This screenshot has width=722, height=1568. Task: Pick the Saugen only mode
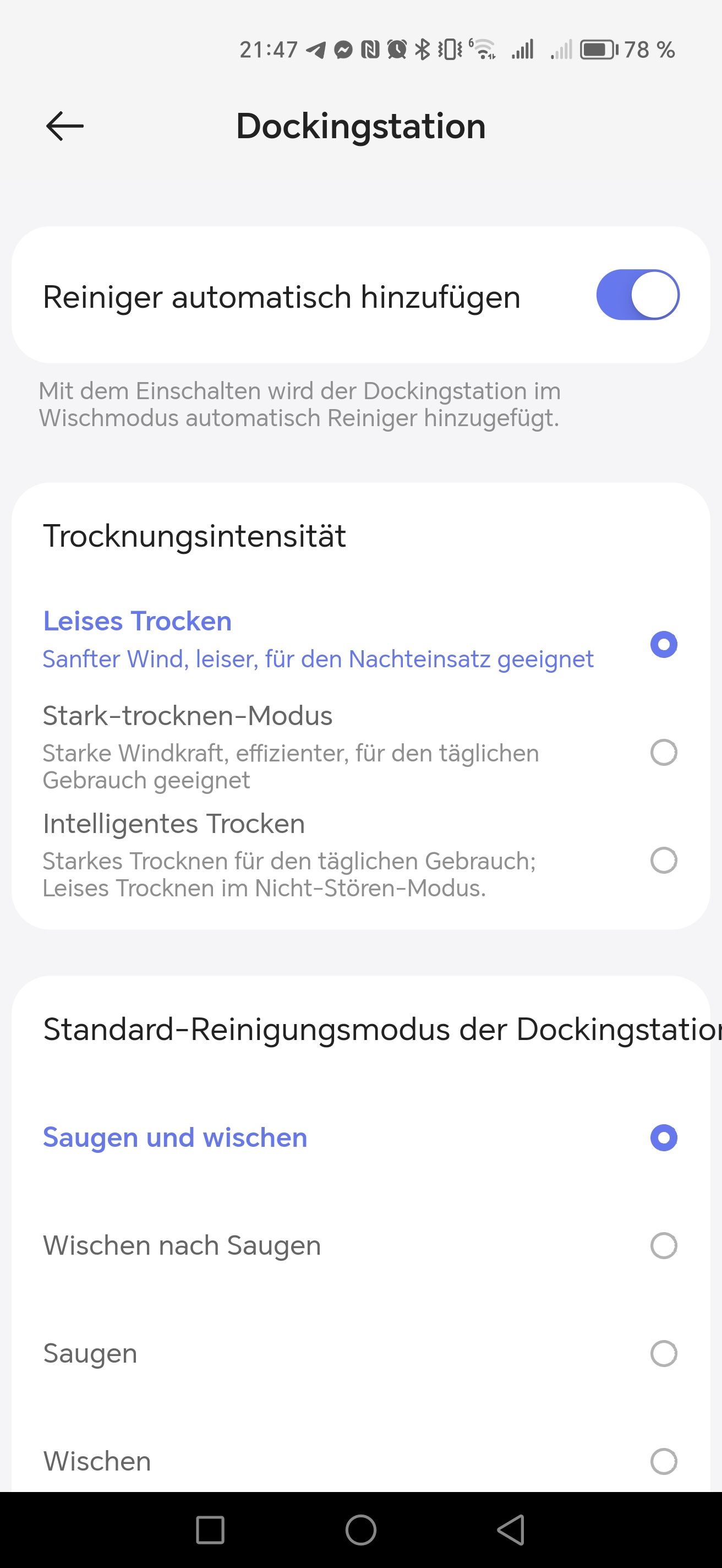coord(360,1353)
